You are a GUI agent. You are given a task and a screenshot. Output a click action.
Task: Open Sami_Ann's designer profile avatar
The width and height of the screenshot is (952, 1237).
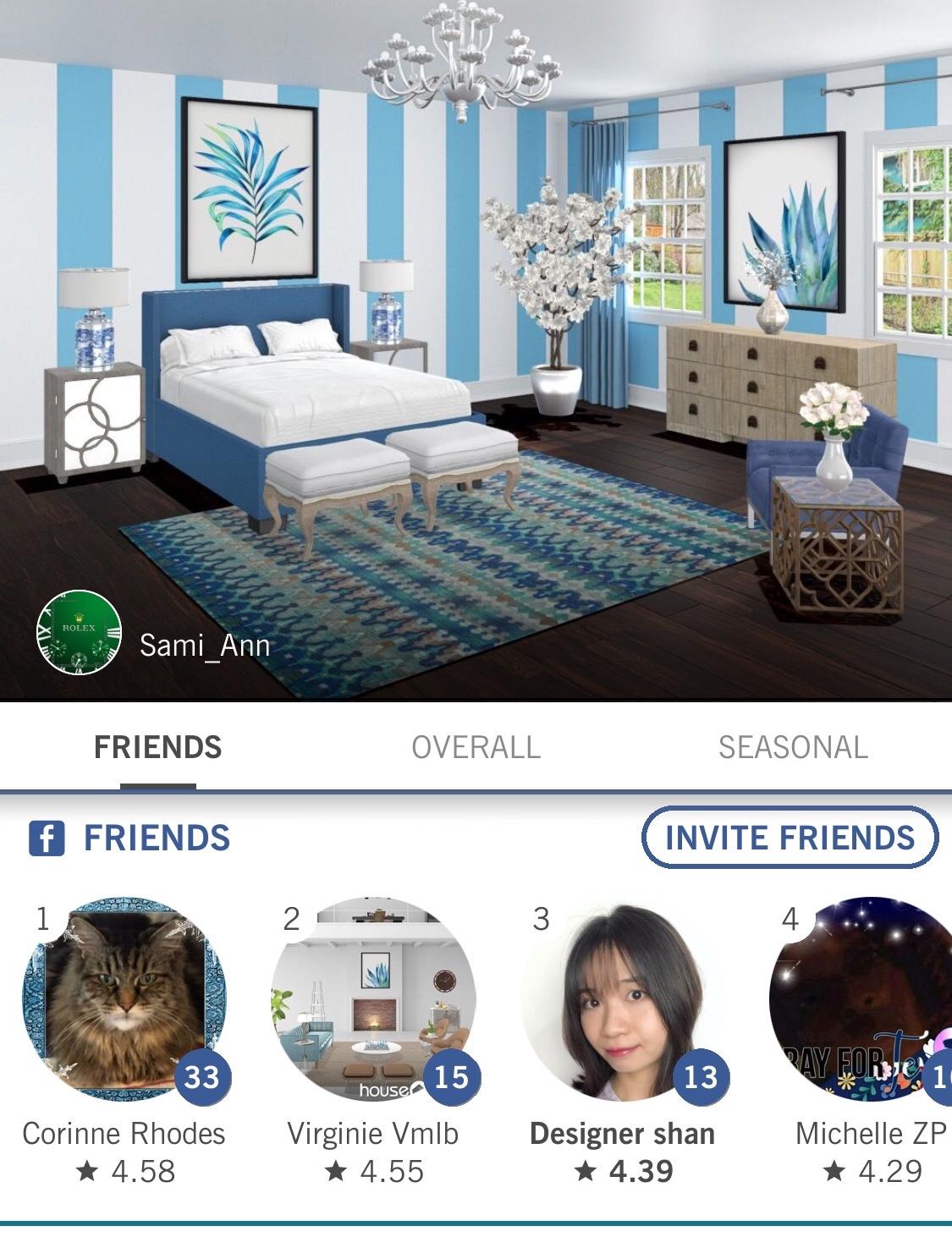click(x=78, y=632)
